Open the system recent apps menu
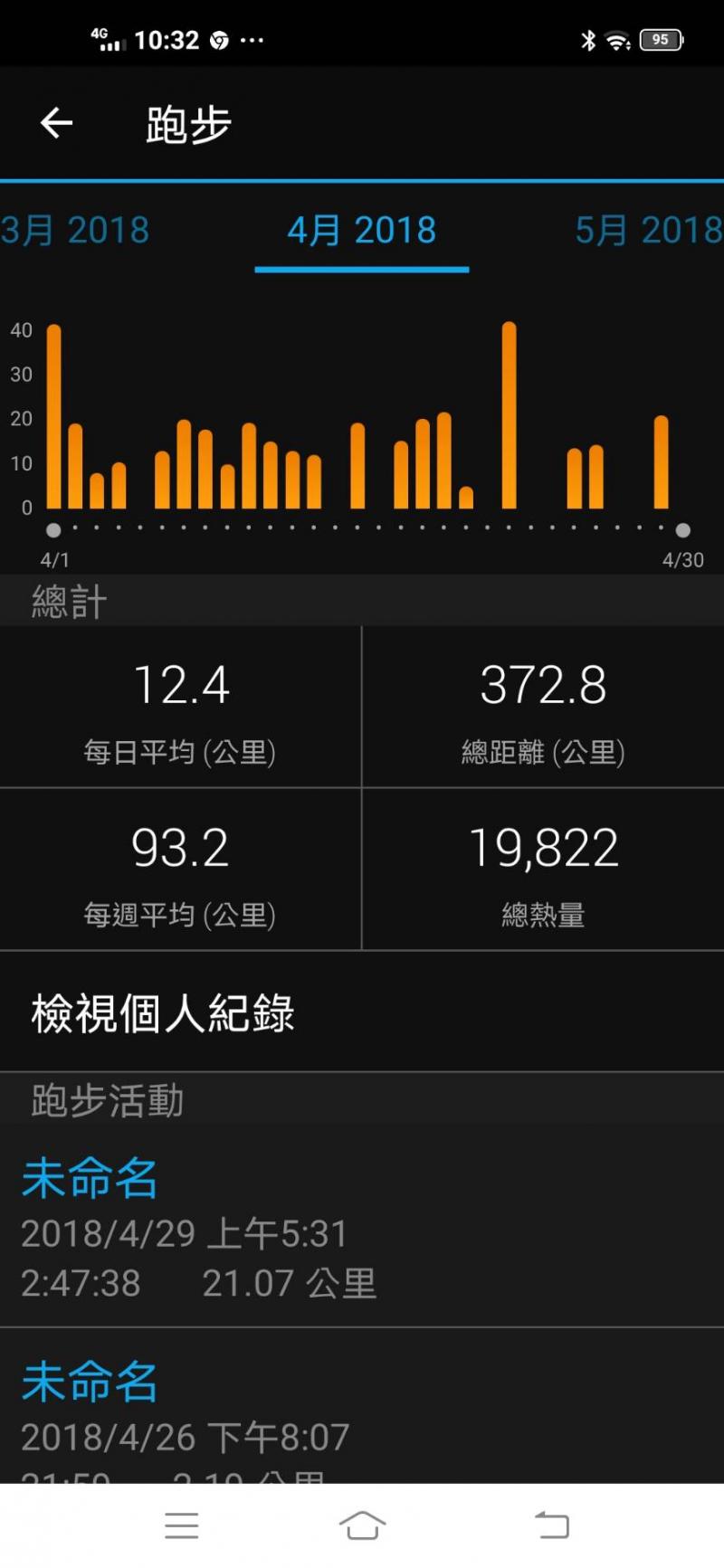Screen dimensions: 724x1568 coord(182,1525)
